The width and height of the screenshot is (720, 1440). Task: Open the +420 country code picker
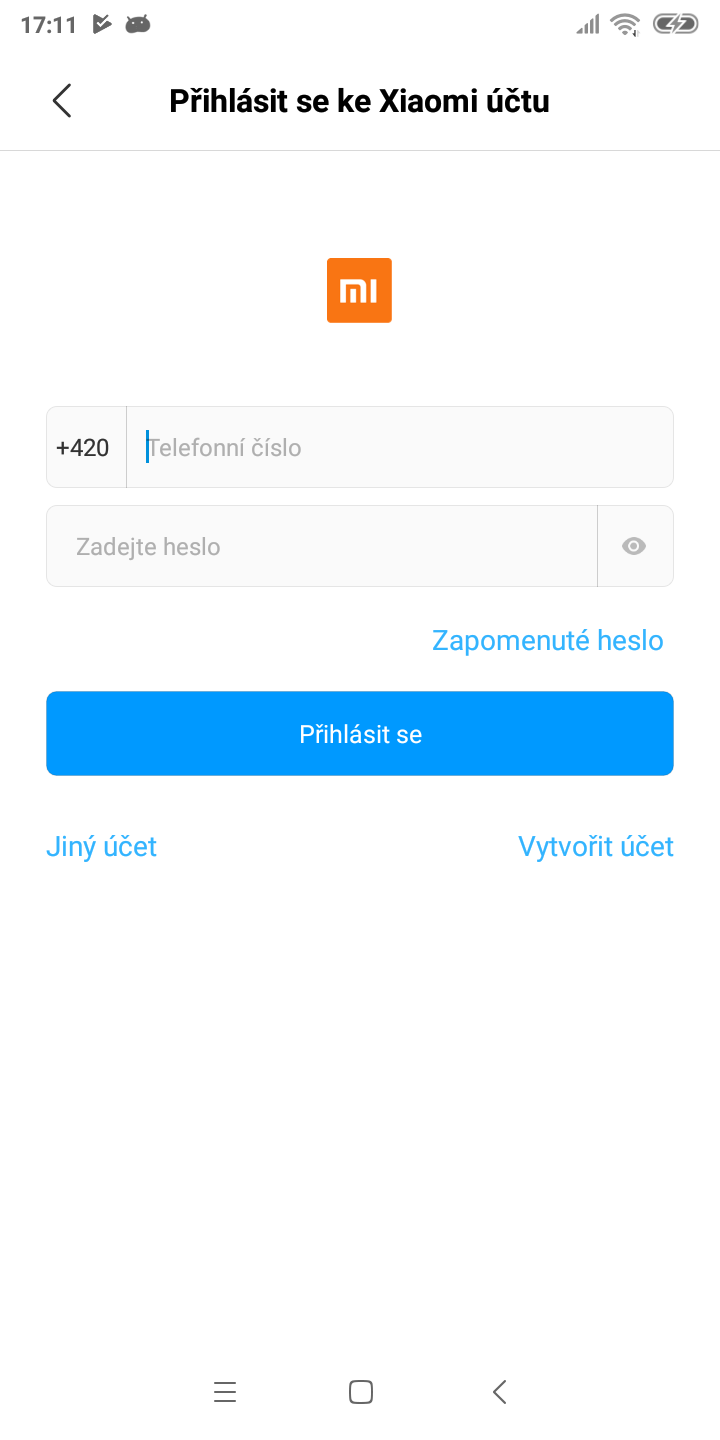click(84, 448)
